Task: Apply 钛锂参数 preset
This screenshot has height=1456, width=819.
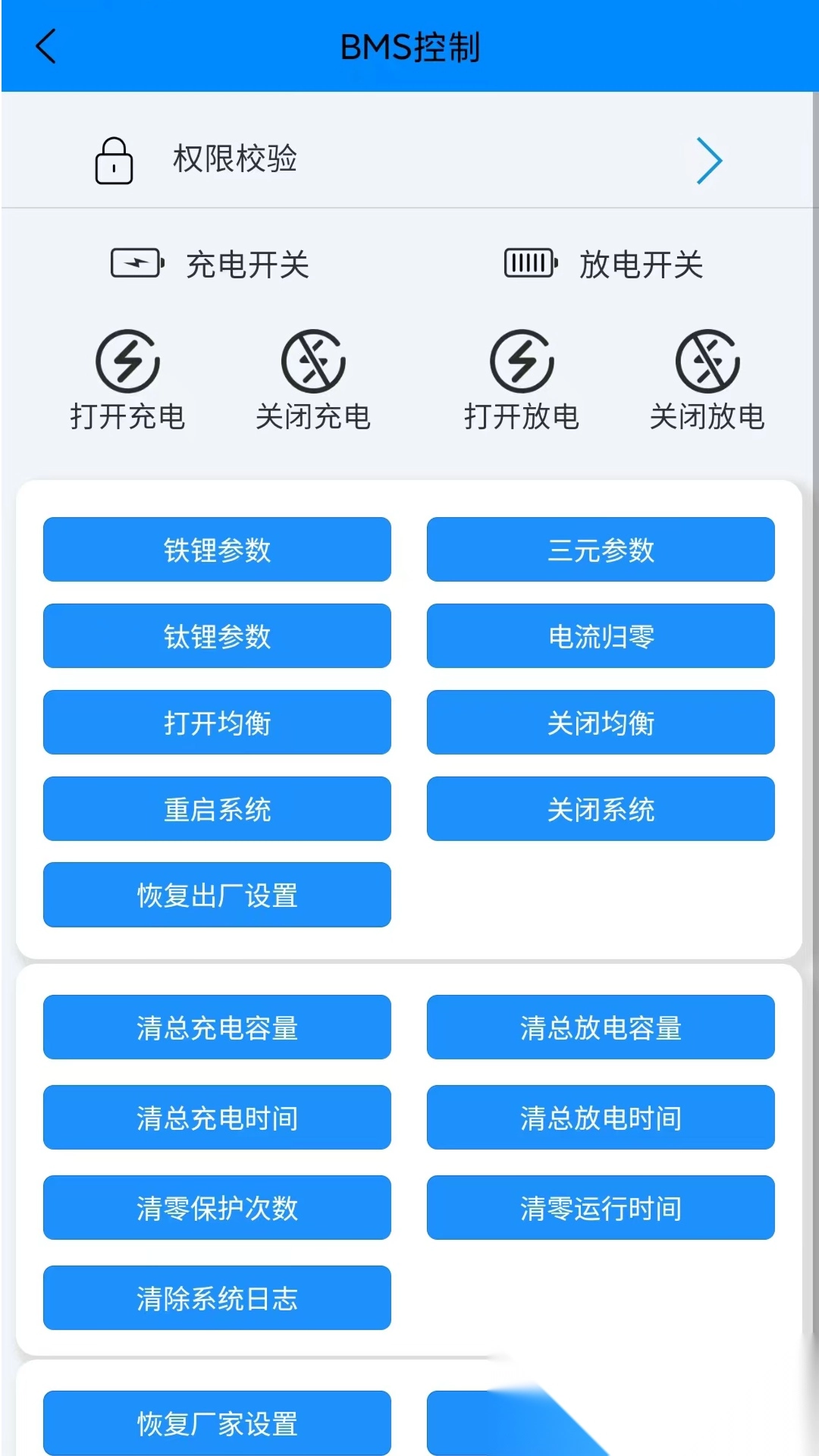Action: [217, 636]
